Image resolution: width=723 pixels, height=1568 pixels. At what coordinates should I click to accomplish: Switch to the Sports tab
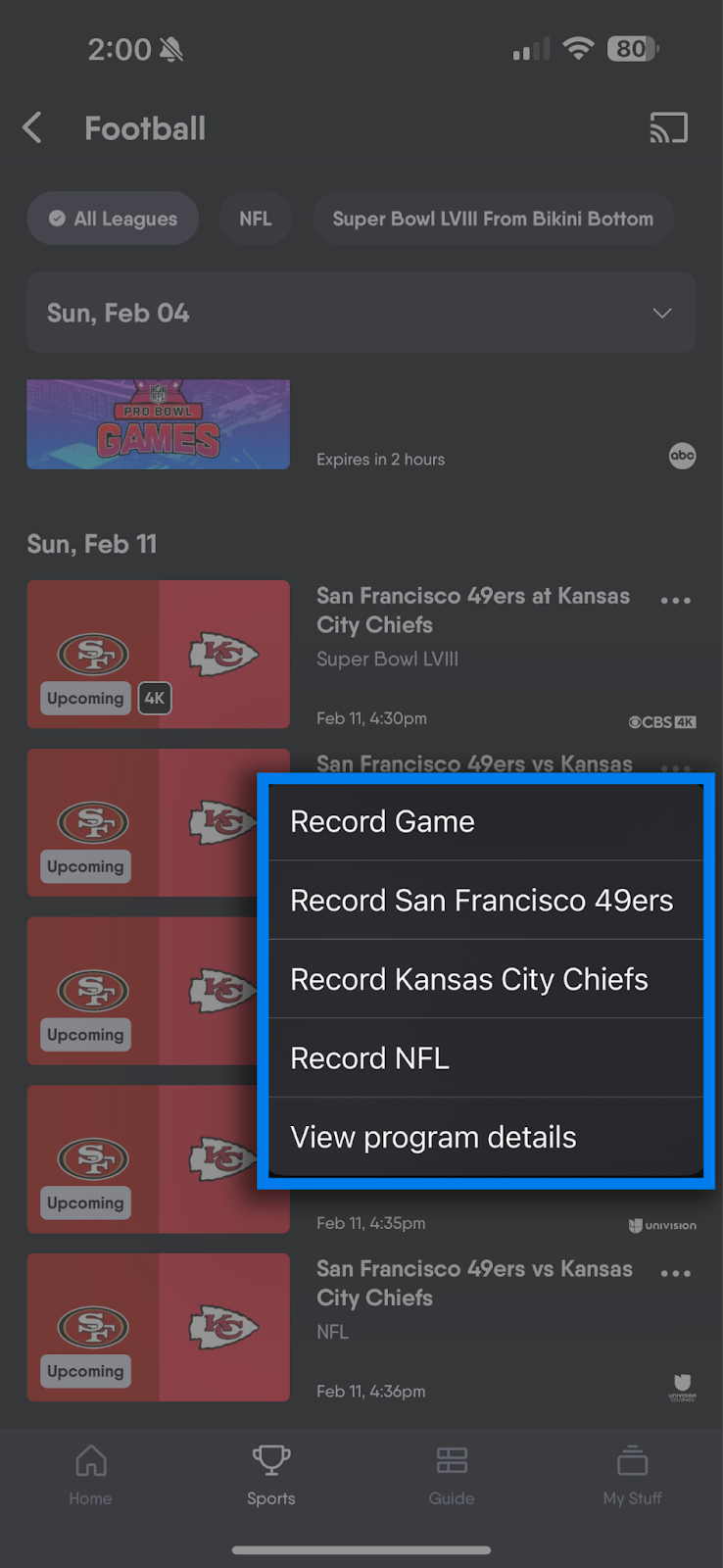tap(271, 1474)
